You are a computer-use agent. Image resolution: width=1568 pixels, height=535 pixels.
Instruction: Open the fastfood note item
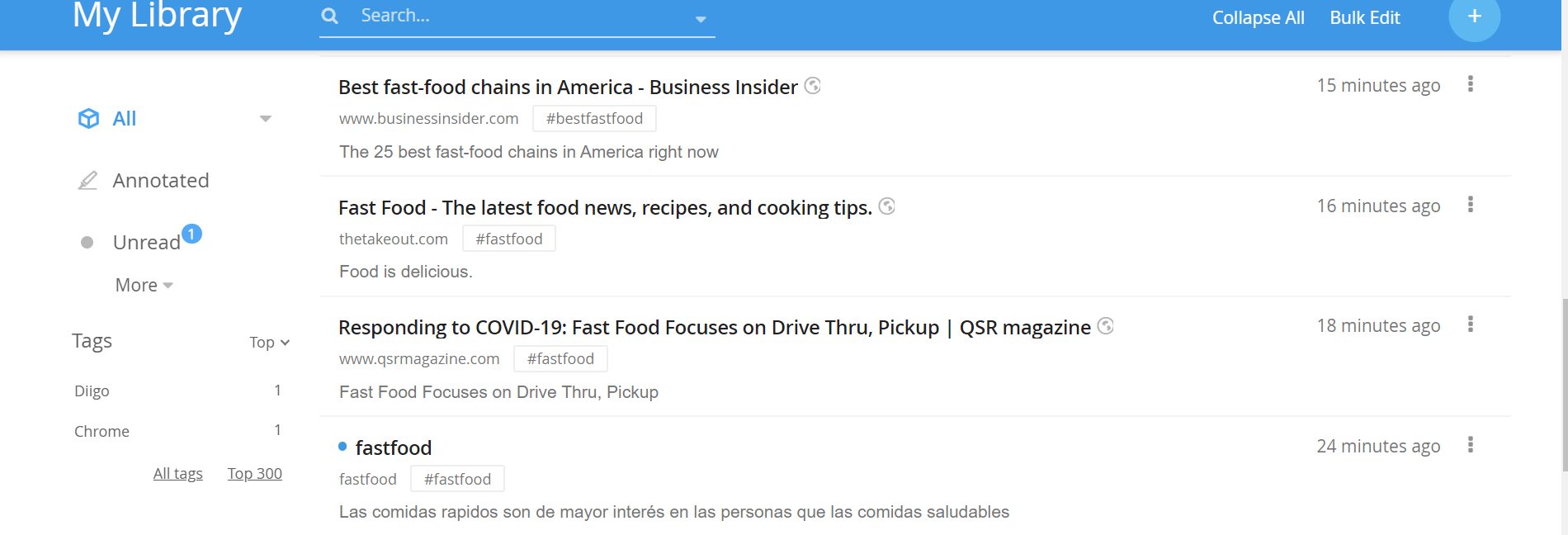[393, 447]
